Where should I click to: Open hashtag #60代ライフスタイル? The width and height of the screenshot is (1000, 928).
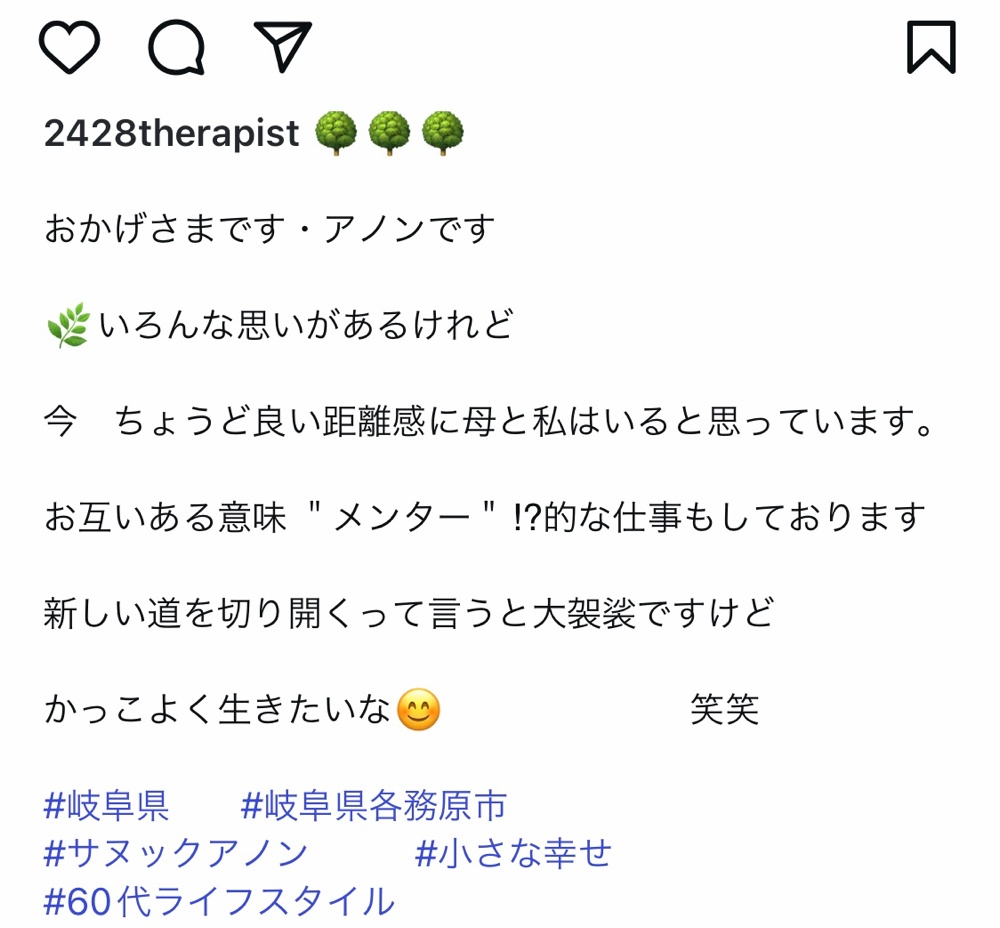pos(219,902)
